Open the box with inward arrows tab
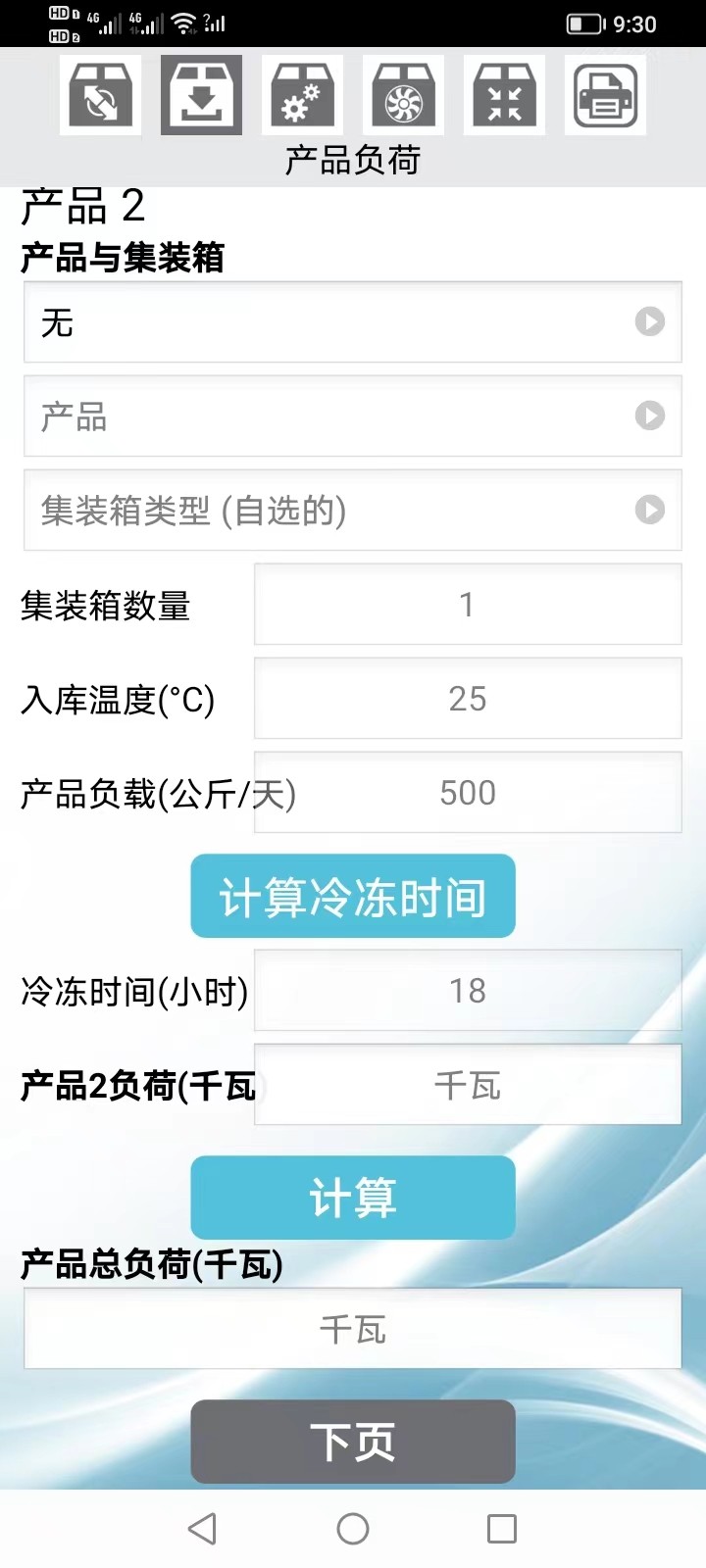 (x=504, y=95)
